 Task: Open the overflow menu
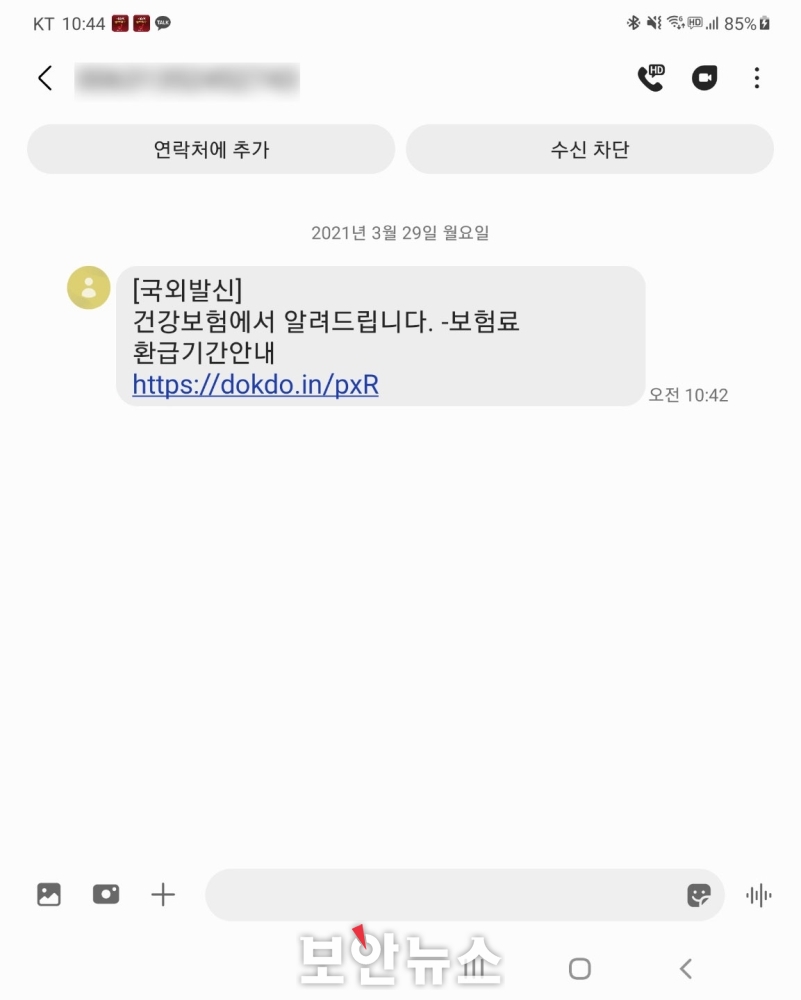757,79
